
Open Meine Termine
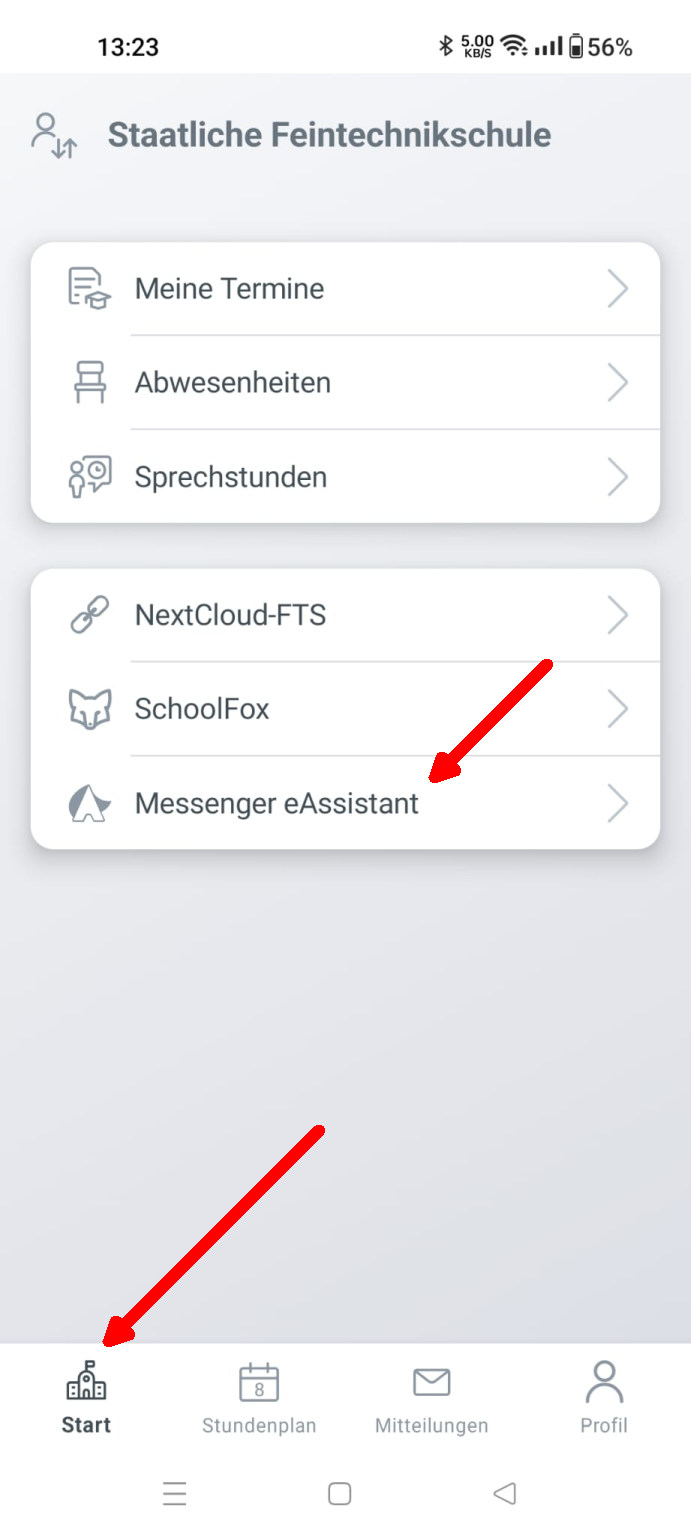(345, 289)
